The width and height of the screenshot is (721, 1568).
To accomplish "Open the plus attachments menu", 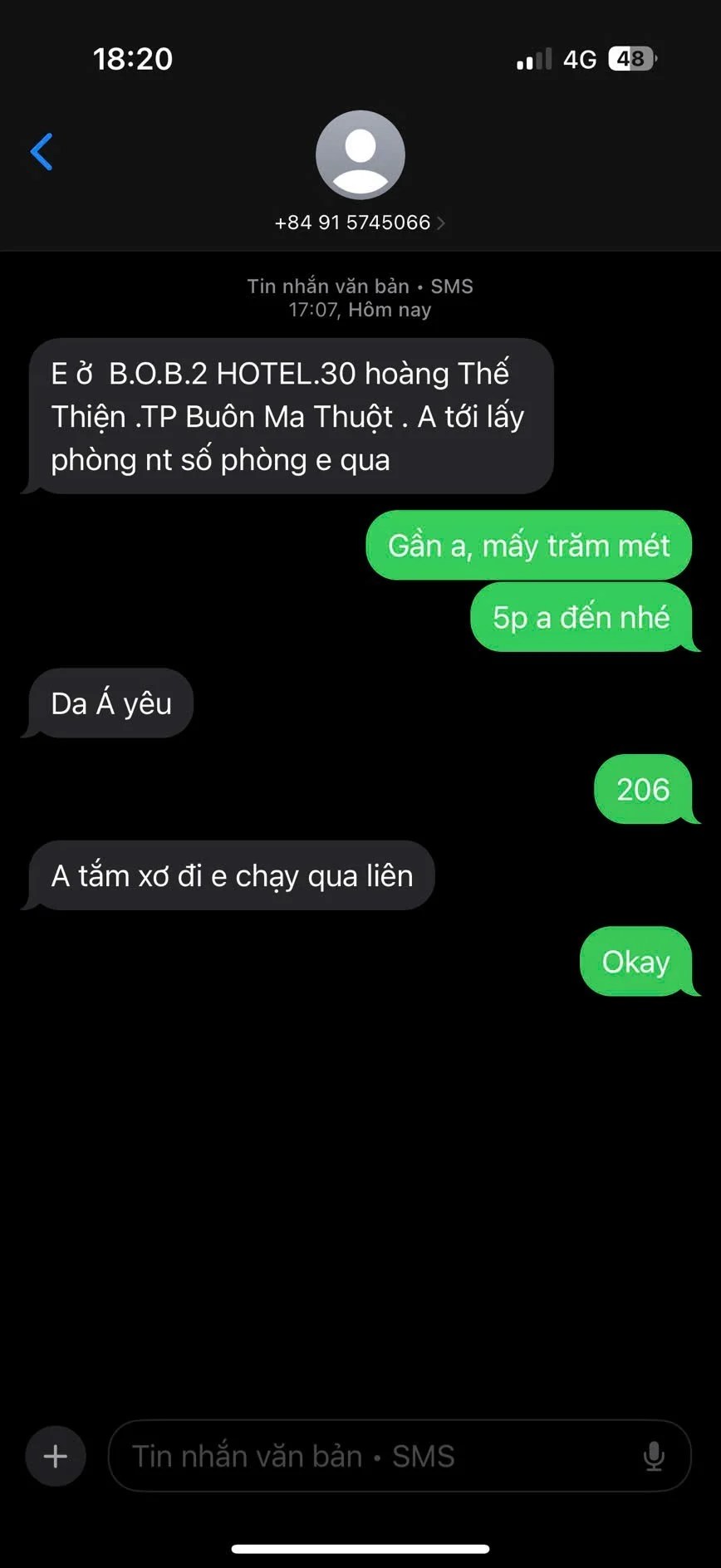I will click(x=56, y=1456).
